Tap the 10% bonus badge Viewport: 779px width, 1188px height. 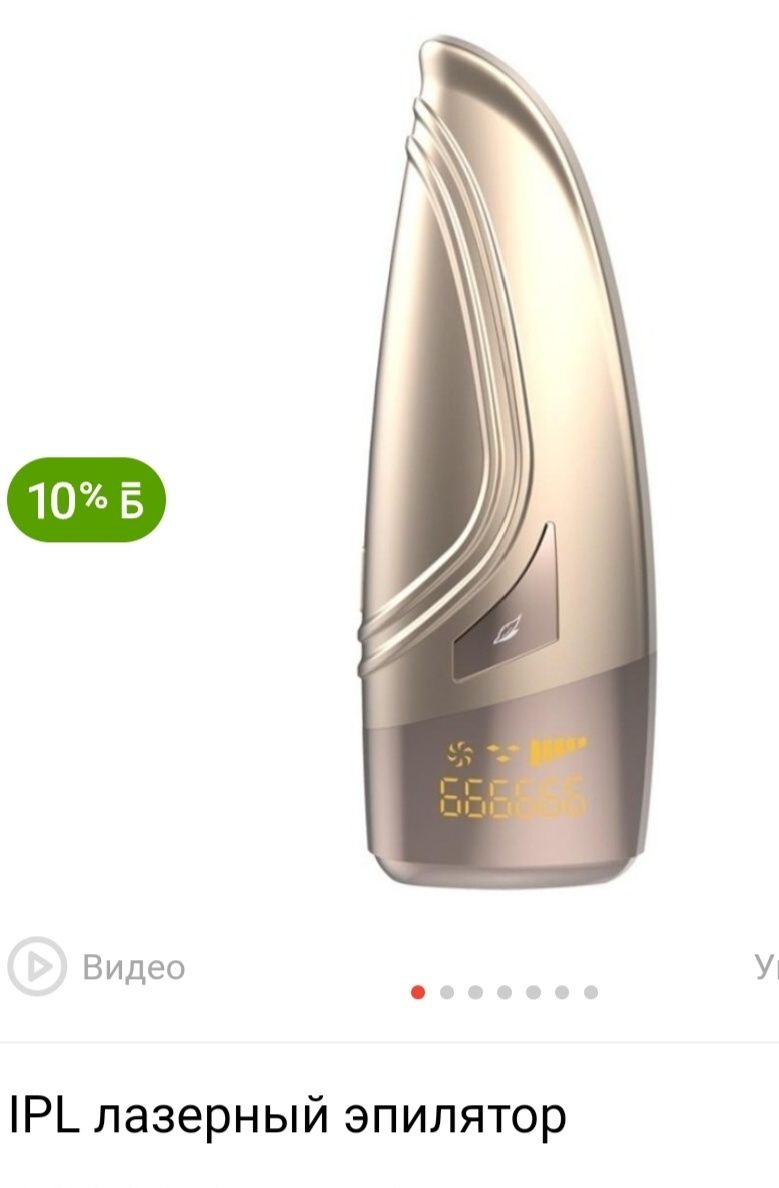(x=86, y=500)
